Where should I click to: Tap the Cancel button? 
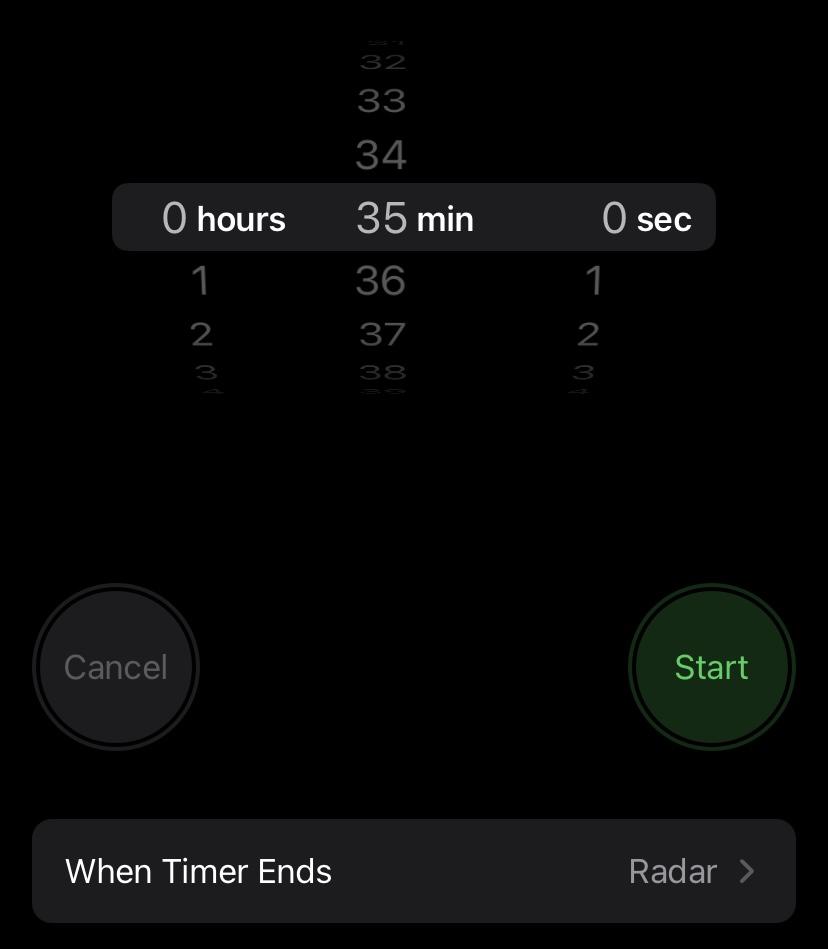[116, 667]
